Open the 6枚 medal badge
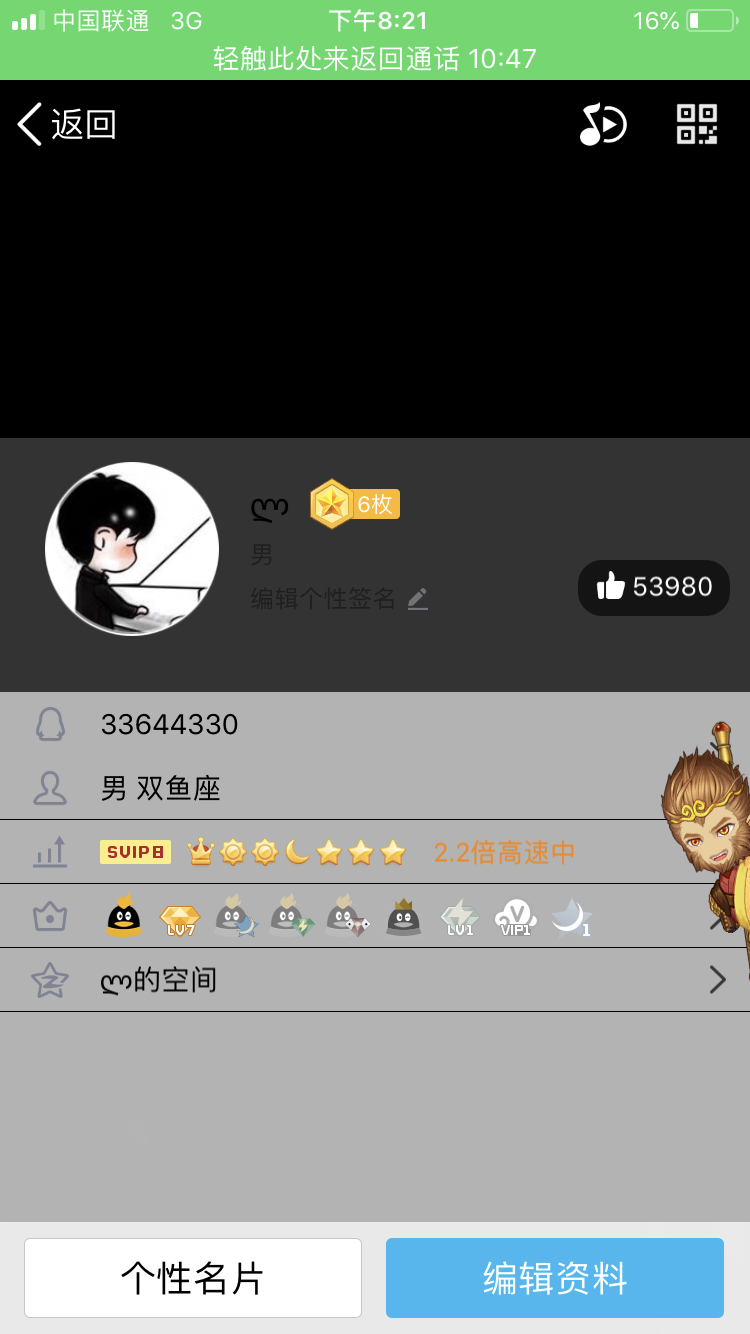The image size is (750, 1334). tap(355, 504)
